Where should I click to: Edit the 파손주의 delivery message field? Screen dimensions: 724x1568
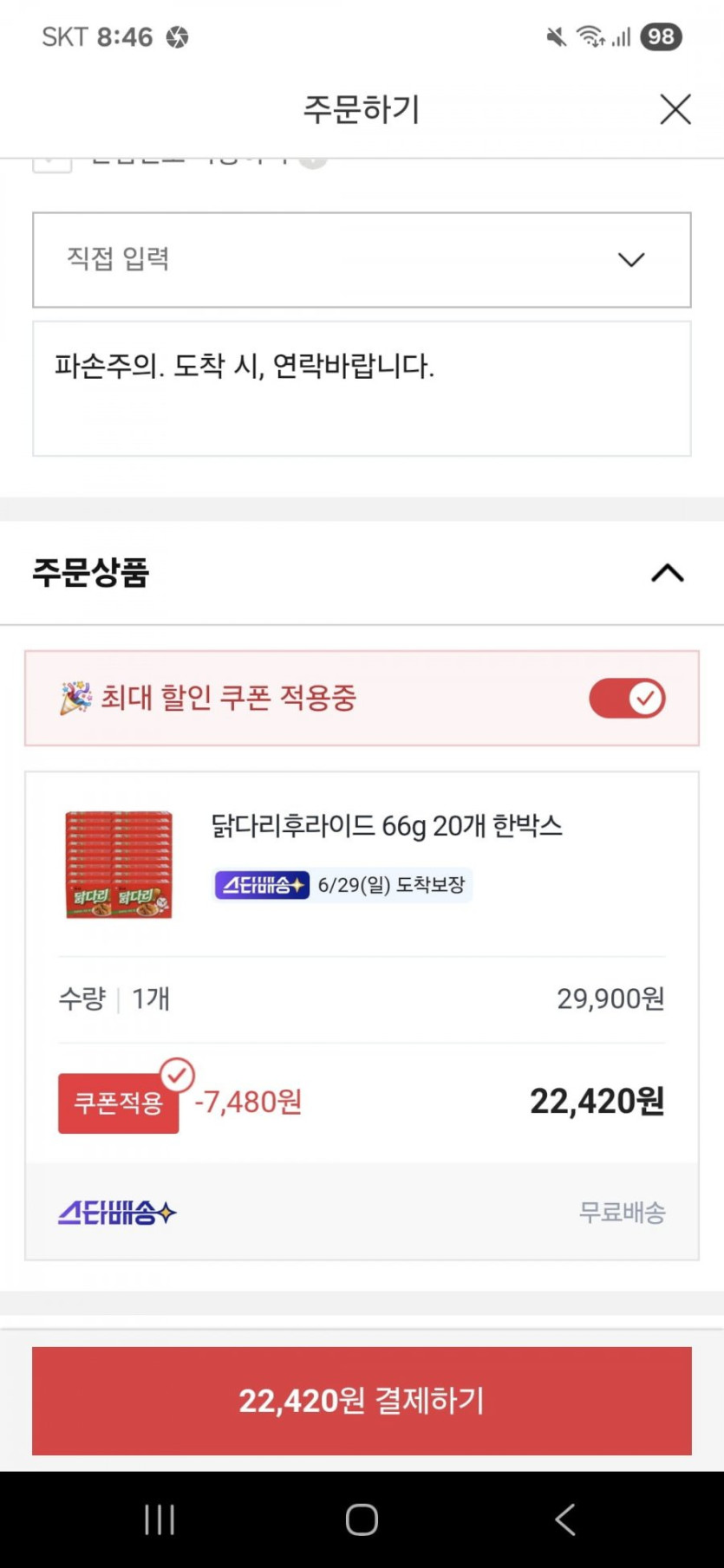362,388
